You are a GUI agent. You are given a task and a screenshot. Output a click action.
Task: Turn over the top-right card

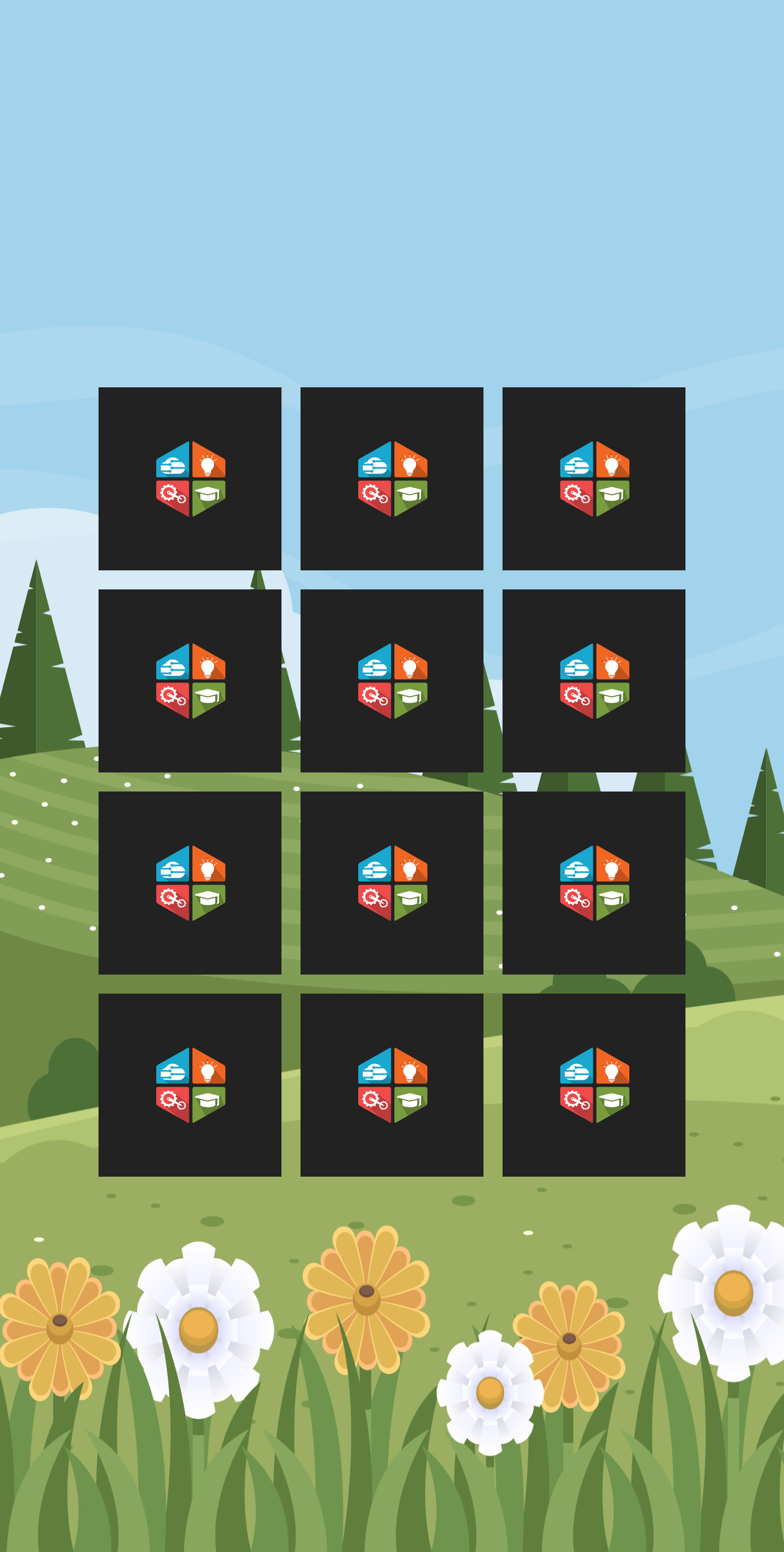point(593,478)
